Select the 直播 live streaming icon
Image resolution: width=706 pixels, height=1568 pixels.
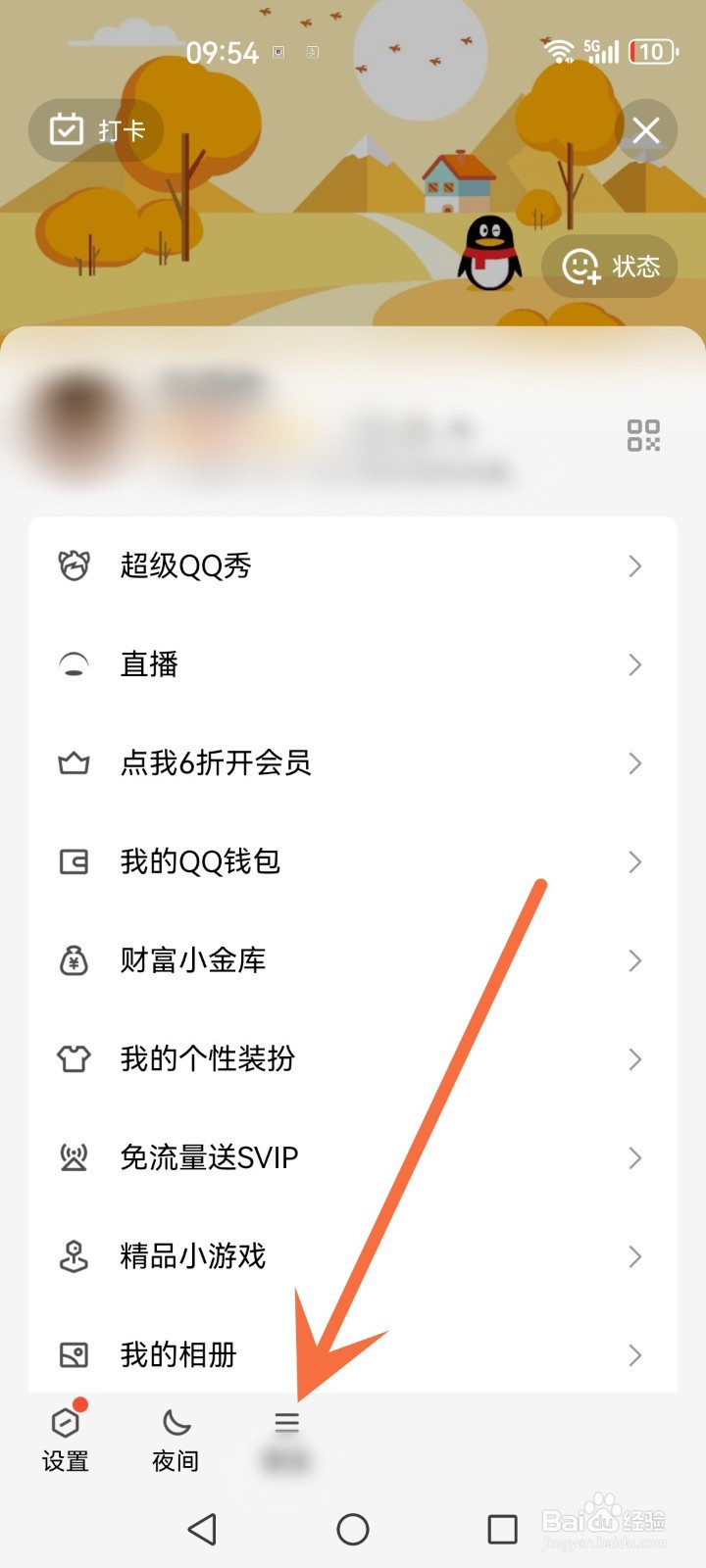[x=73, y=664]
